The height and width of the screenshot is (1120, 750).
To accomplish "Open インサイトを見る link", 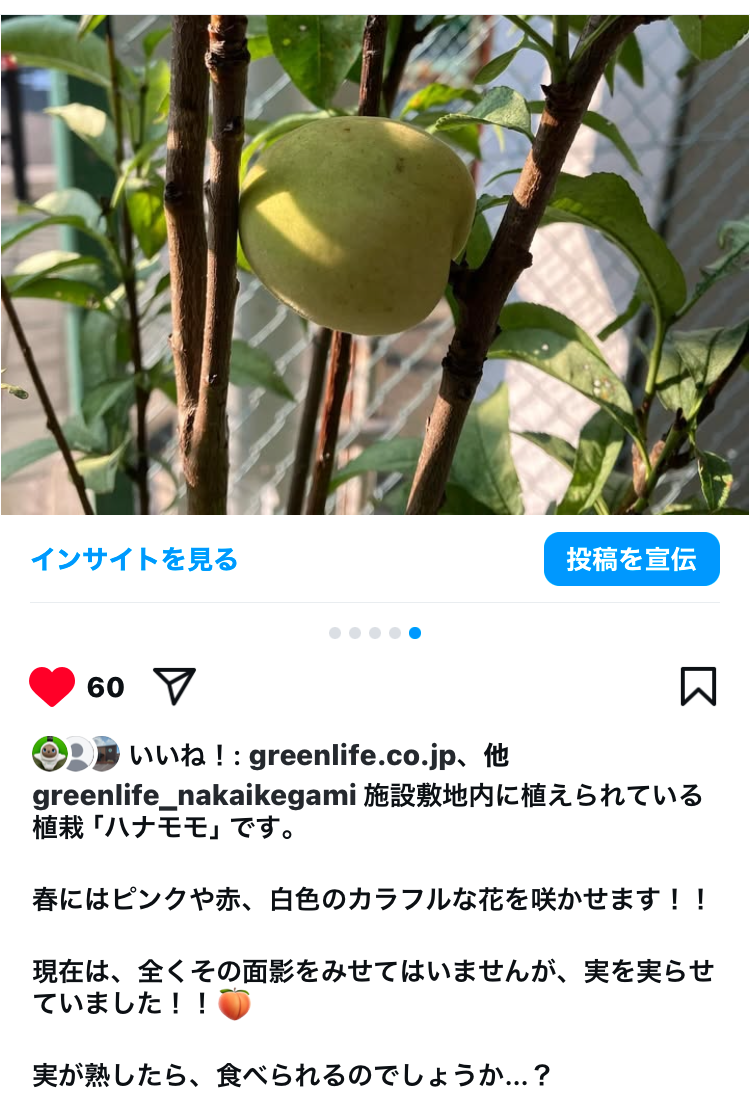I will (x=134, y=559).
